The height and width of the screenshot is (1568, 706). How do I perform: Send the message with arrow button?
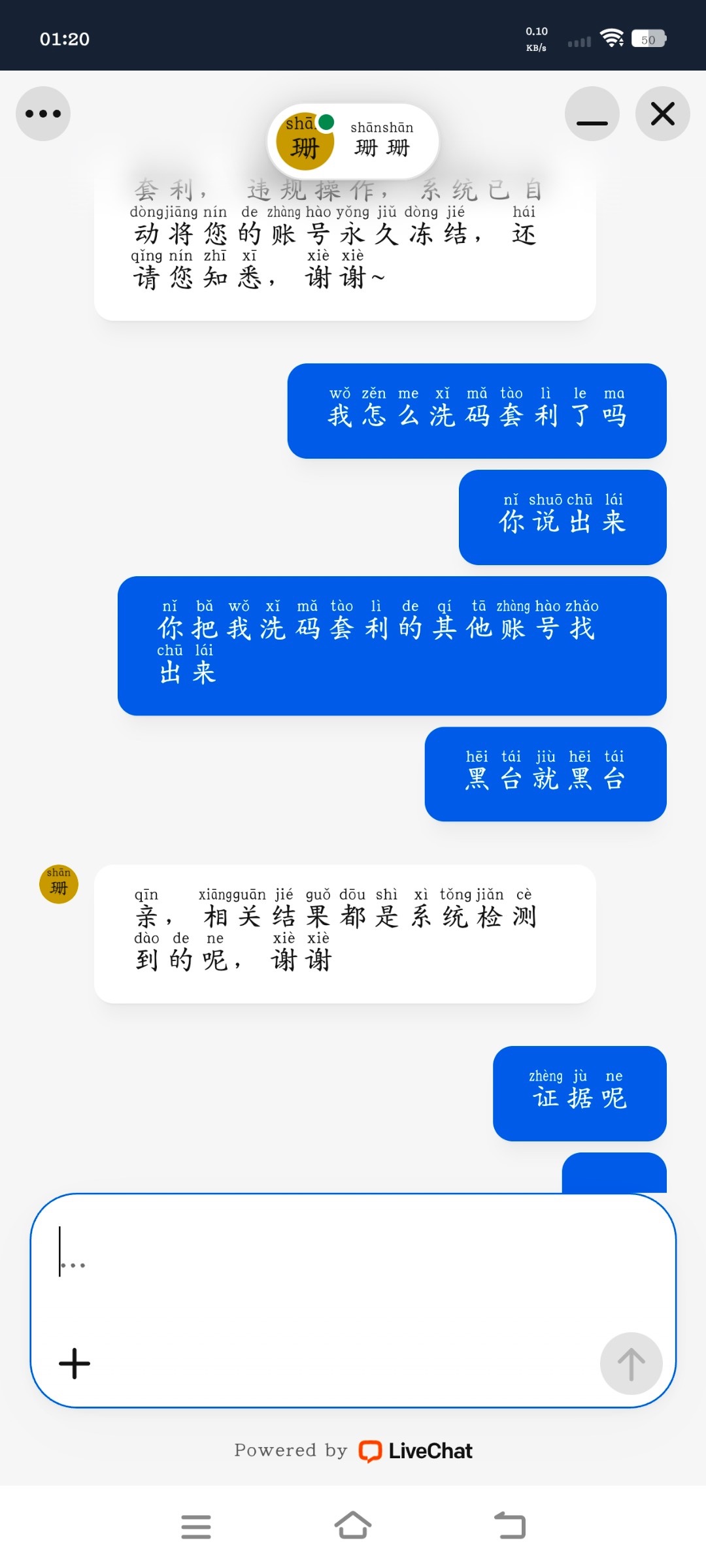pos(631,1364)
